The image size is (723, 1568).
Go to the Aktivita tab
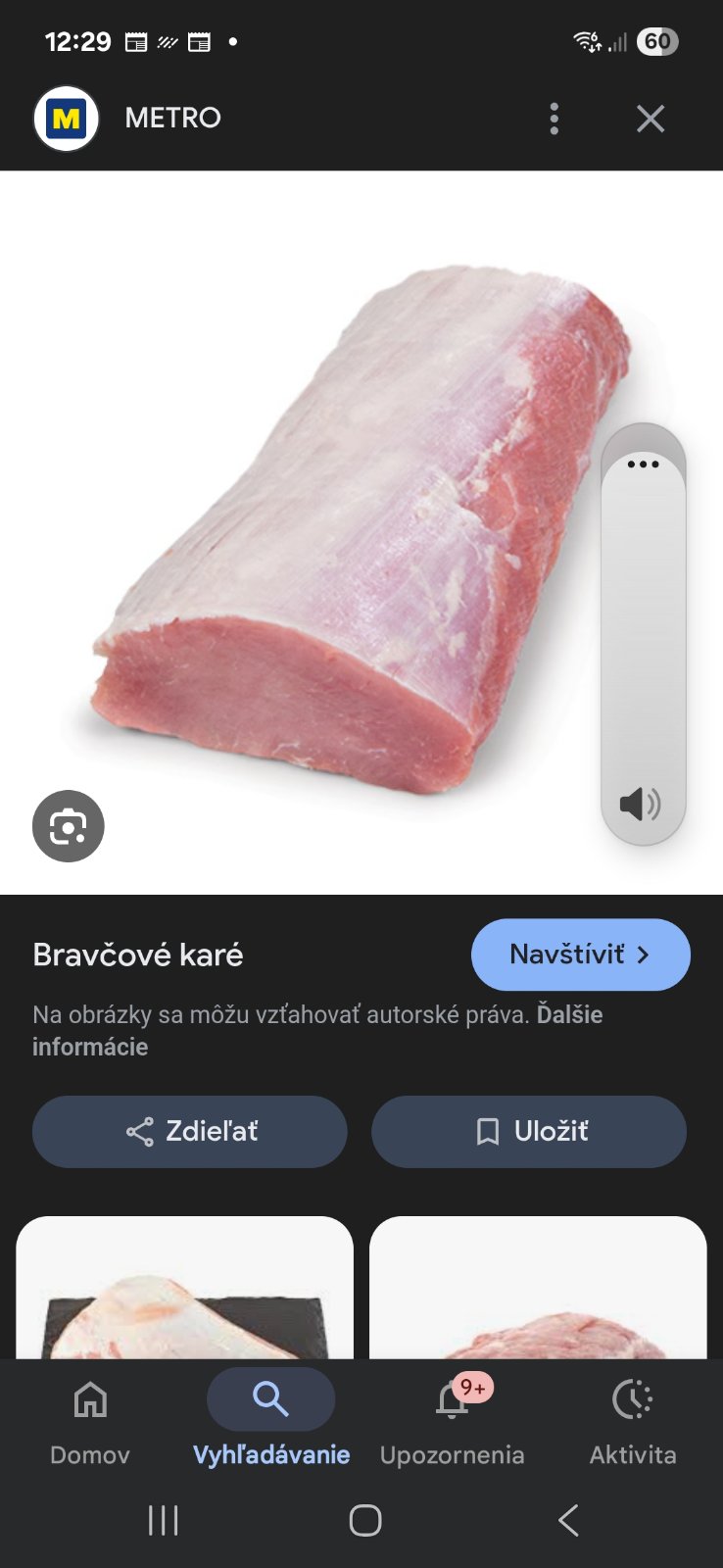tap(633, 1419)
